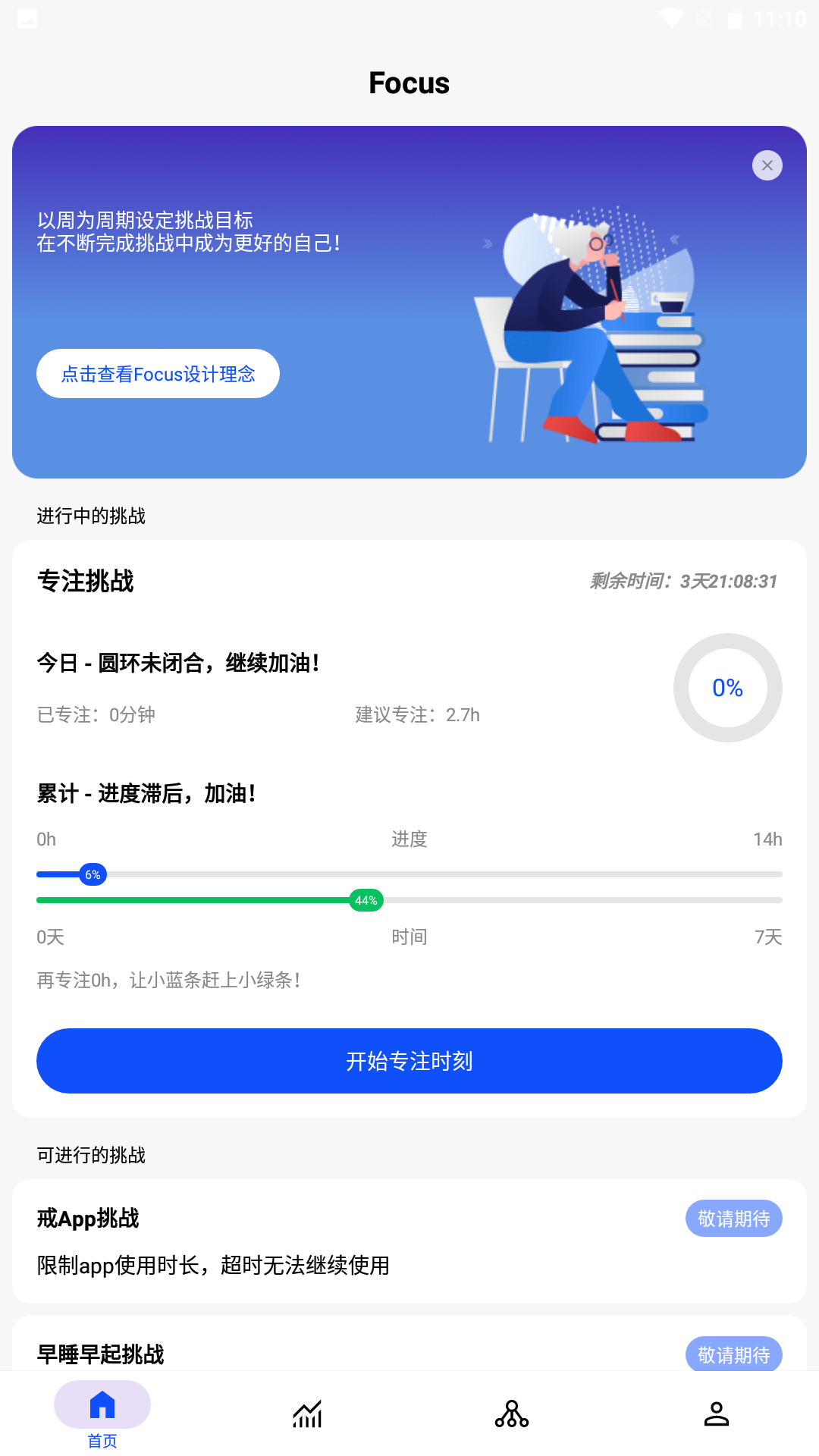Image resolution: width=819 pixels, height=1456 pixels.
Task: Start focus session with 开始专注时刻
Action: tap(409, 1060)
